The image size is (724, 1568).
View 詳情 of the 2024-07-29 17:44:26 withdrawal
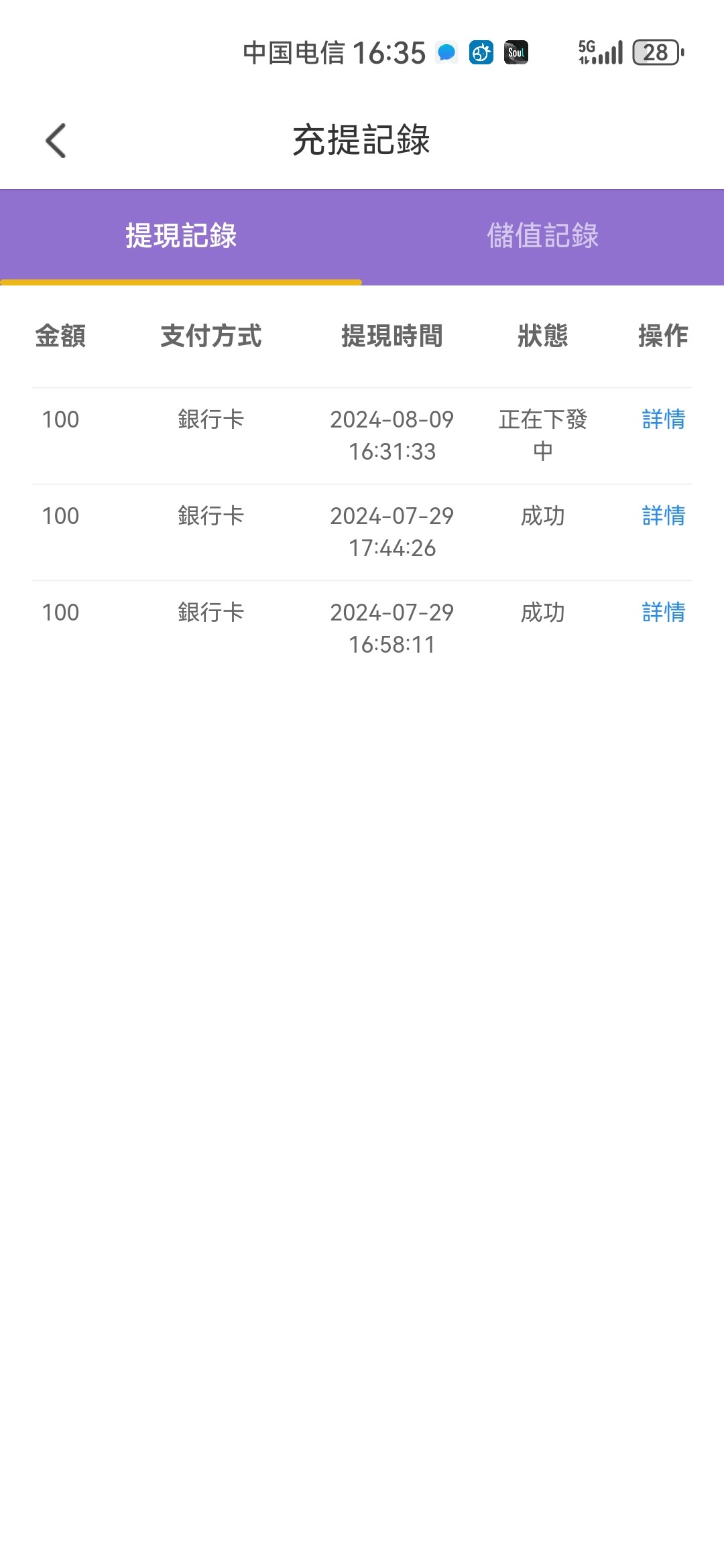[x=663, y=516]
